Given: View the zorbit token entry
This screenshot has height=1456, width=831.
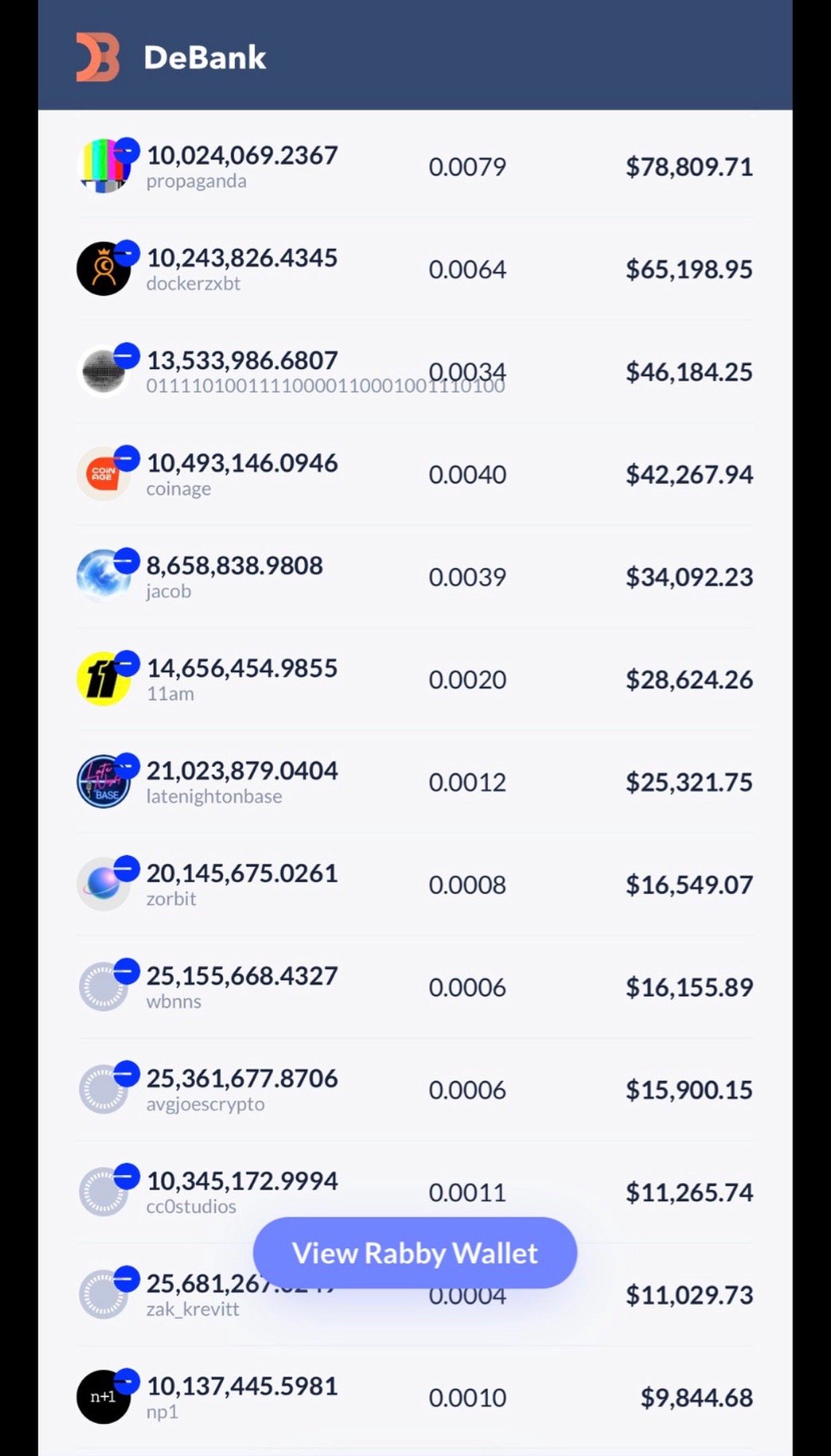Looking at the screenshot, I should pyautogui.click(x=414, y=885).
